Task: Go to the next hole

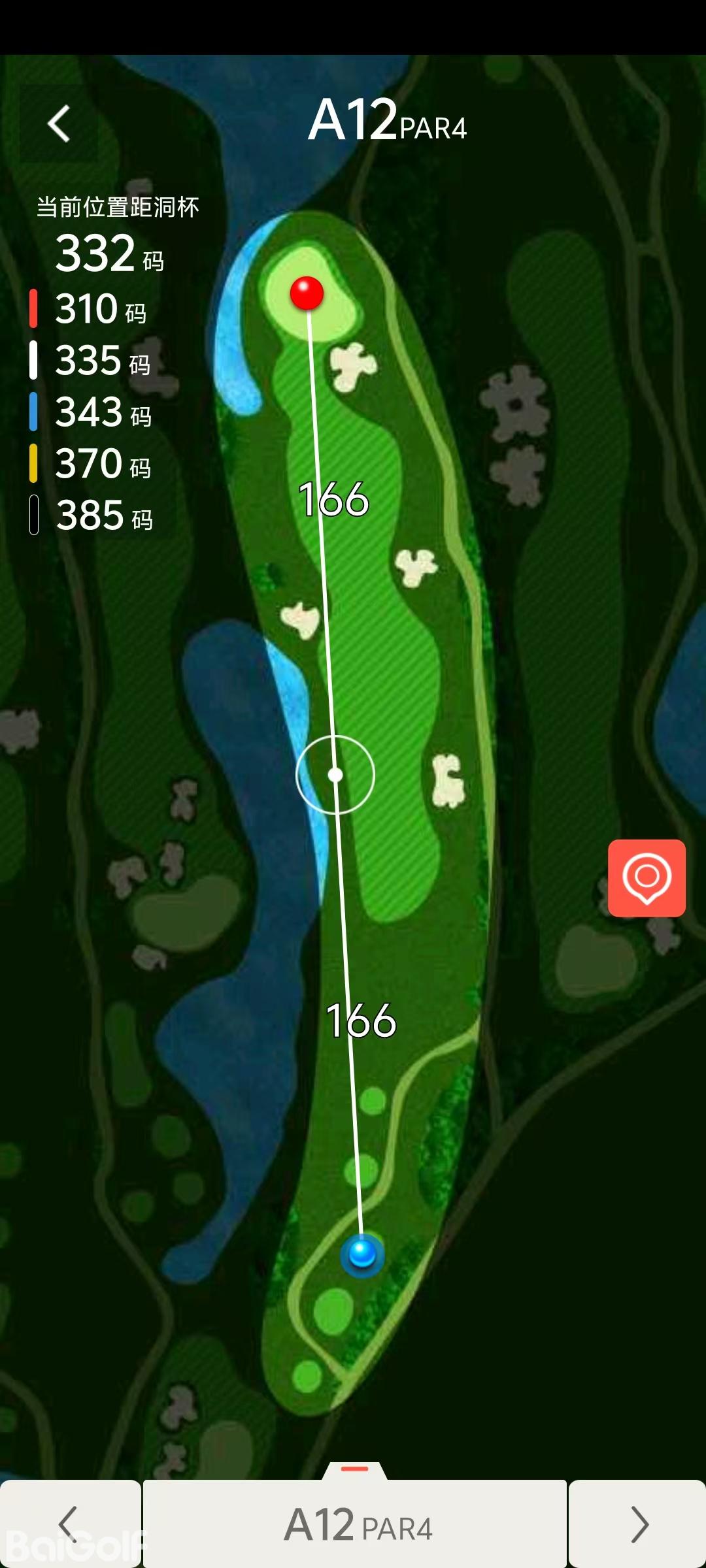Action: (637, 1524)
